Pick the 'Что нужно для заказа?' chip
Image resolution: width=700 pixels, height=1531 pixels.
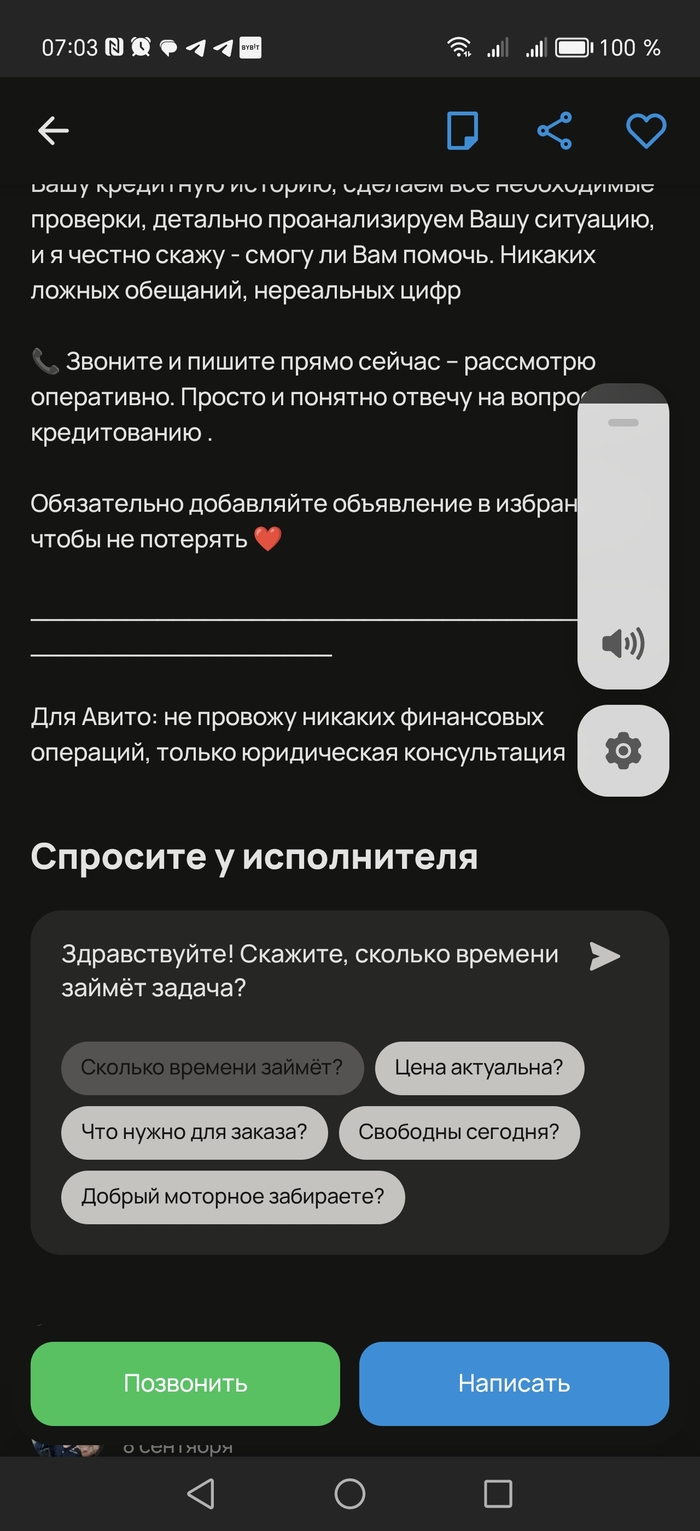pyautogui.click(x=194, y=1132)
